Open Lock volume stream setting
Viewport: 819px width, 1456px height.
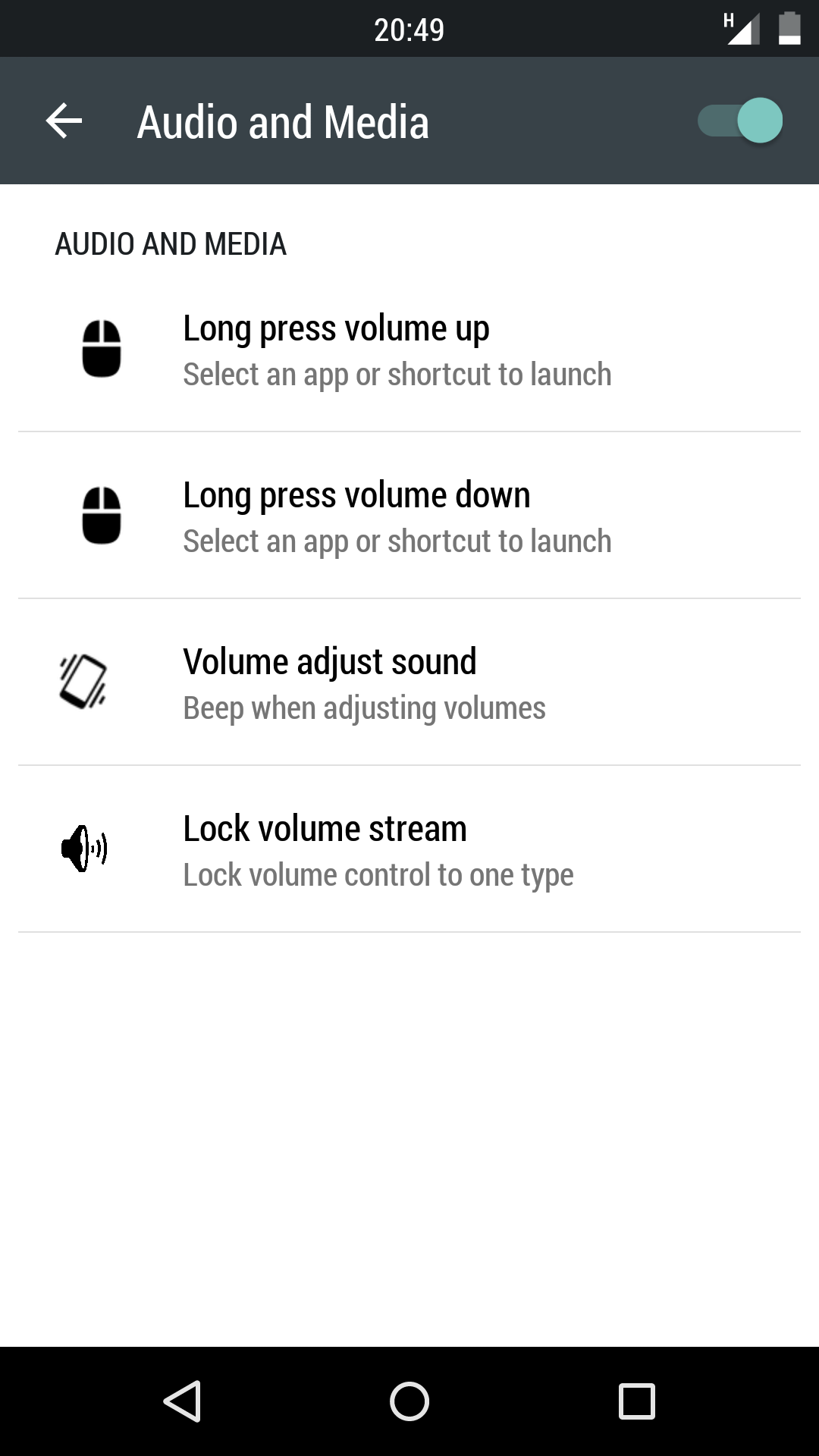(x=409, y=849)
